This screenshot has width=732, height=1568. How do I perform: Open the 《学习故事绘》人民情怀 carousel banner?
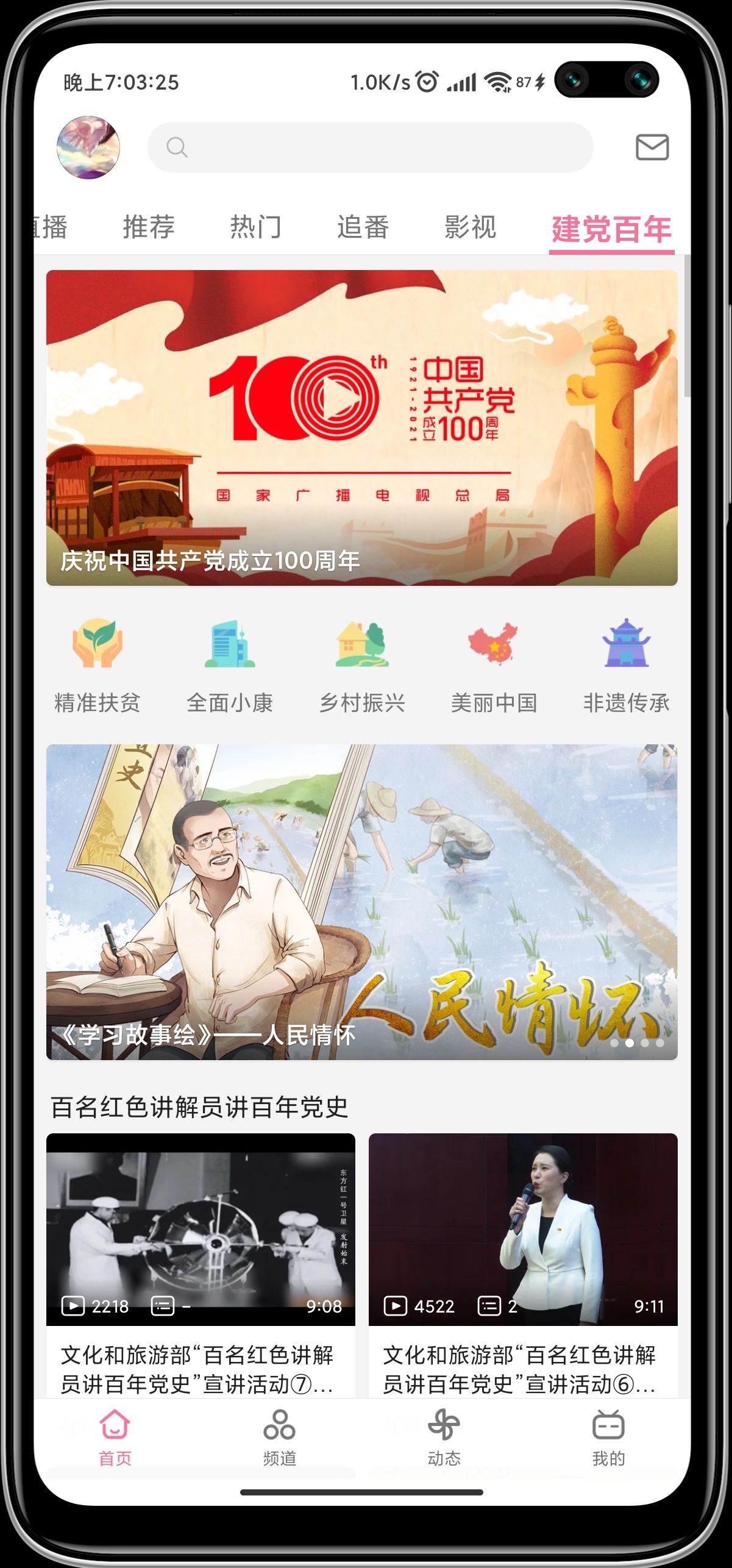361,901
